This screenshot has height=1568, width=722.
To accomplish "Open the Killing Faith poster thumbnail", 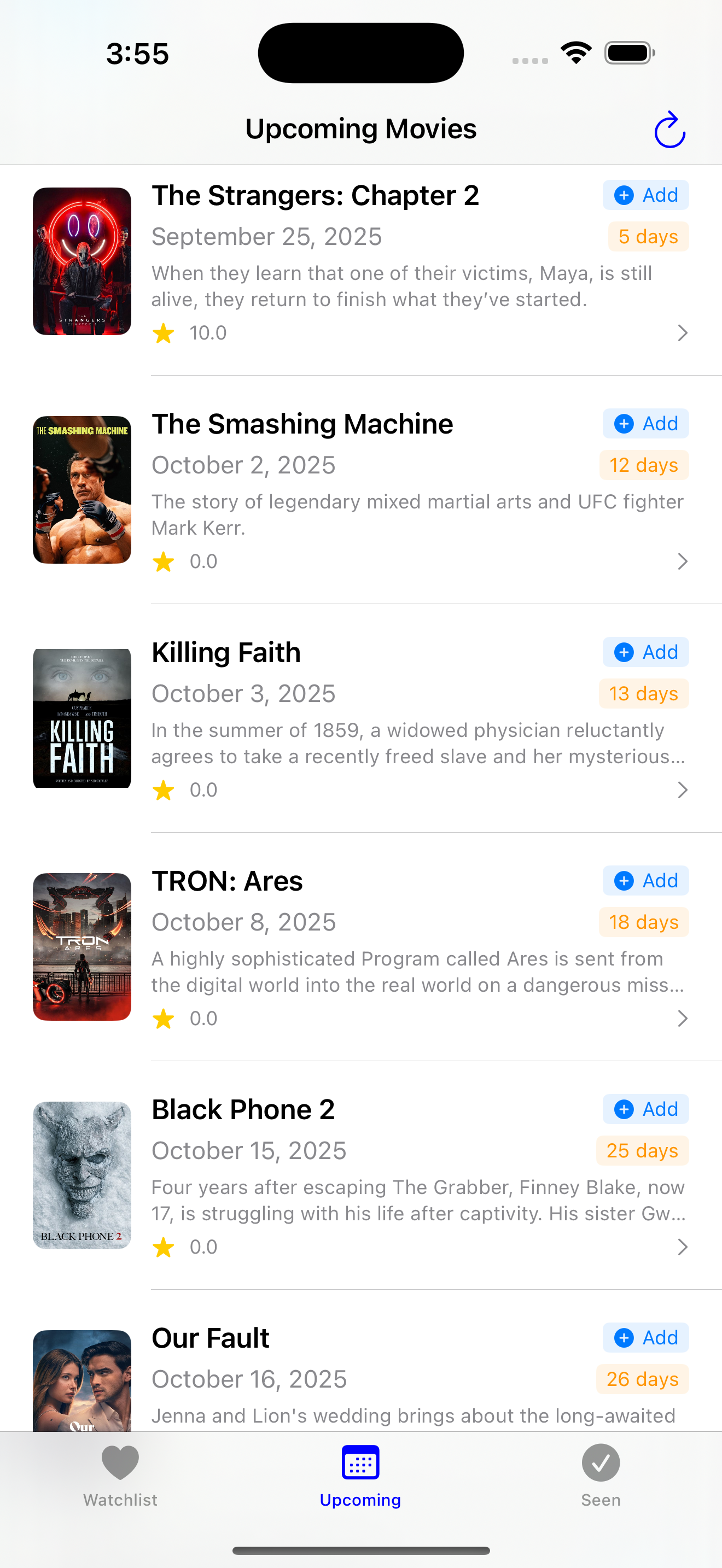I will coord(81,718).
